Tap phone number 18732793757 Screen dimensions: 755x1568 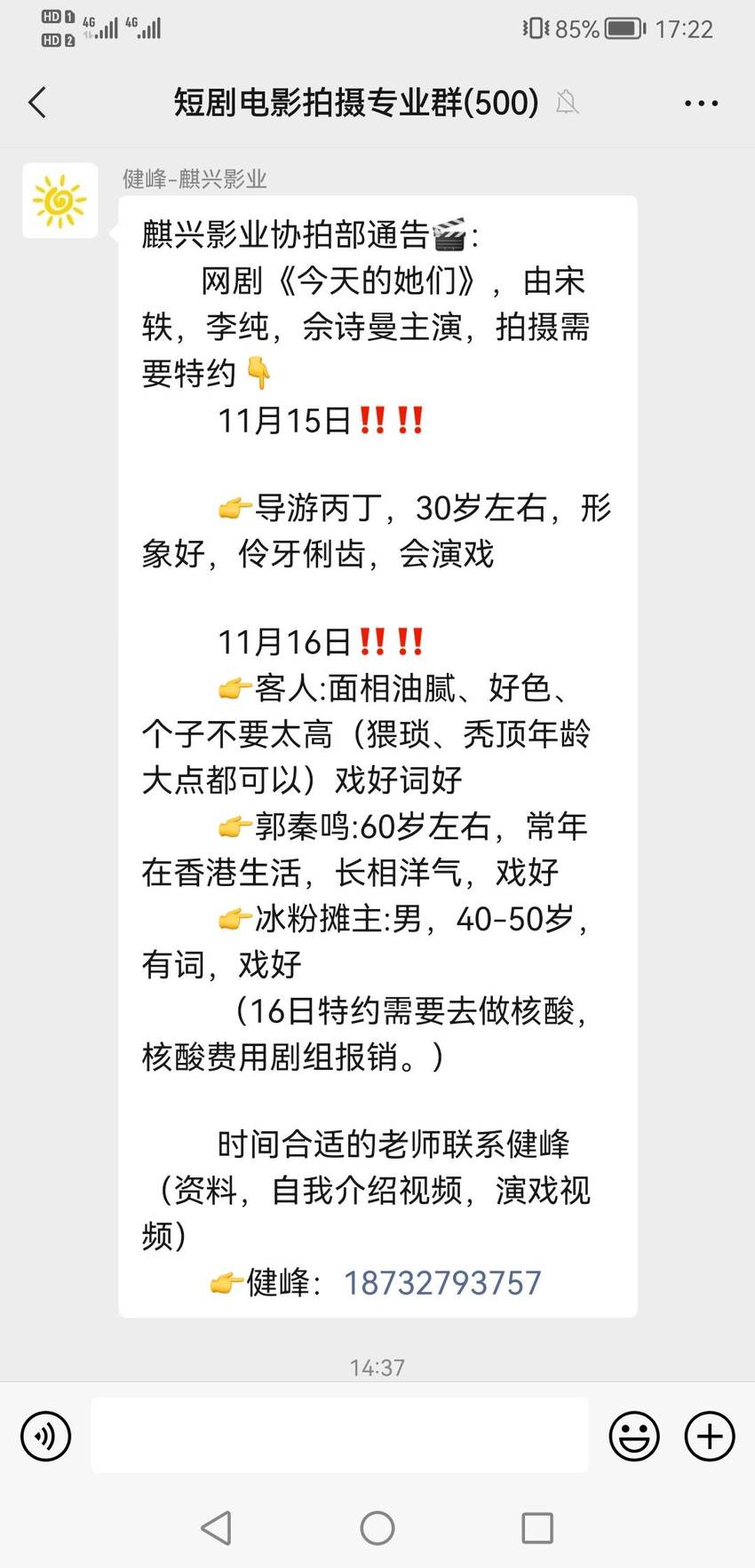[x=442, y=1282]
